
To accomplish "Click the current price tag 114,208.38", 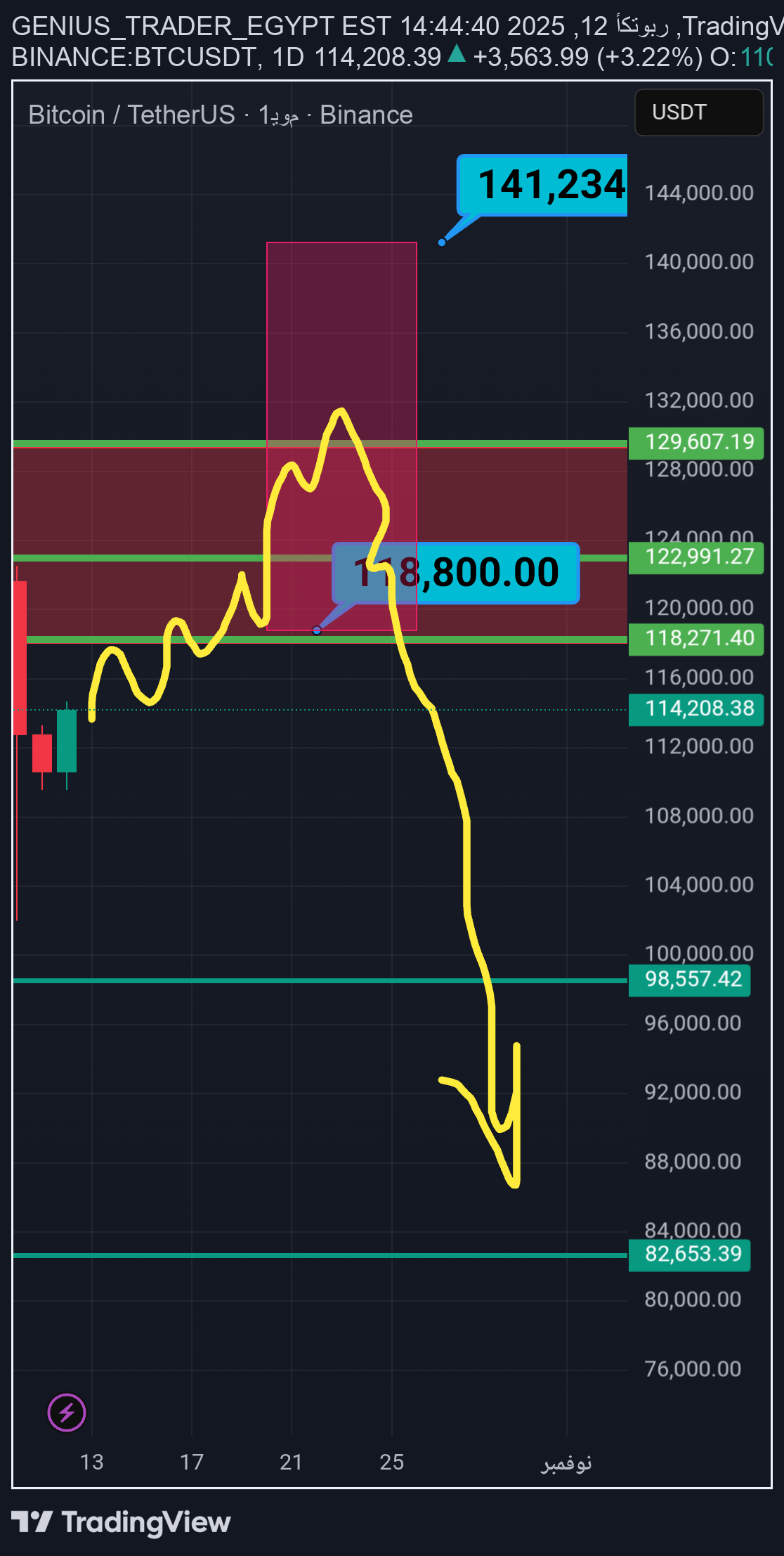I will (x=697, y=710).
